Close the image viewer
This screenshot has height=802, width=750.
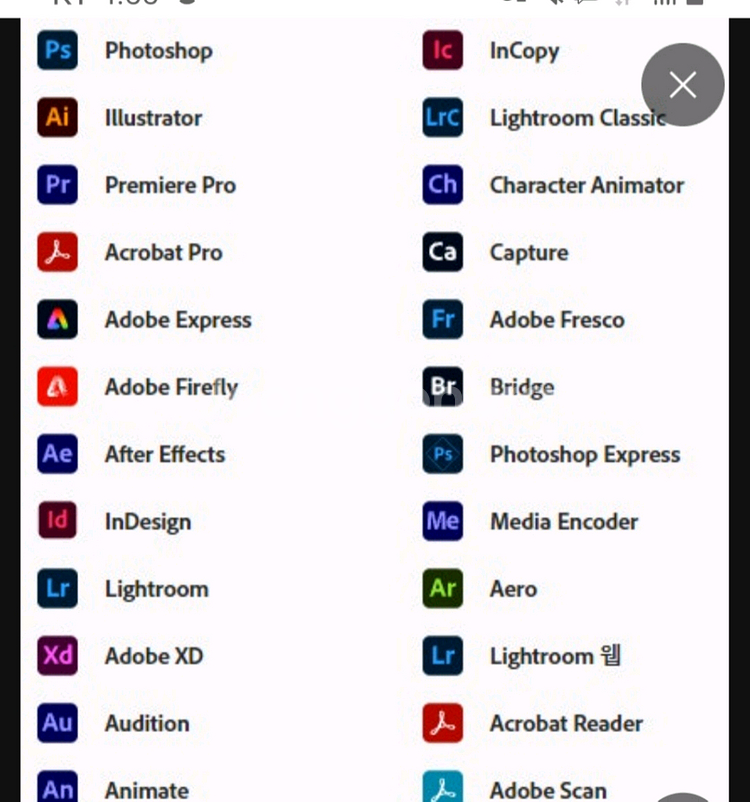click(x=682, y=85)
